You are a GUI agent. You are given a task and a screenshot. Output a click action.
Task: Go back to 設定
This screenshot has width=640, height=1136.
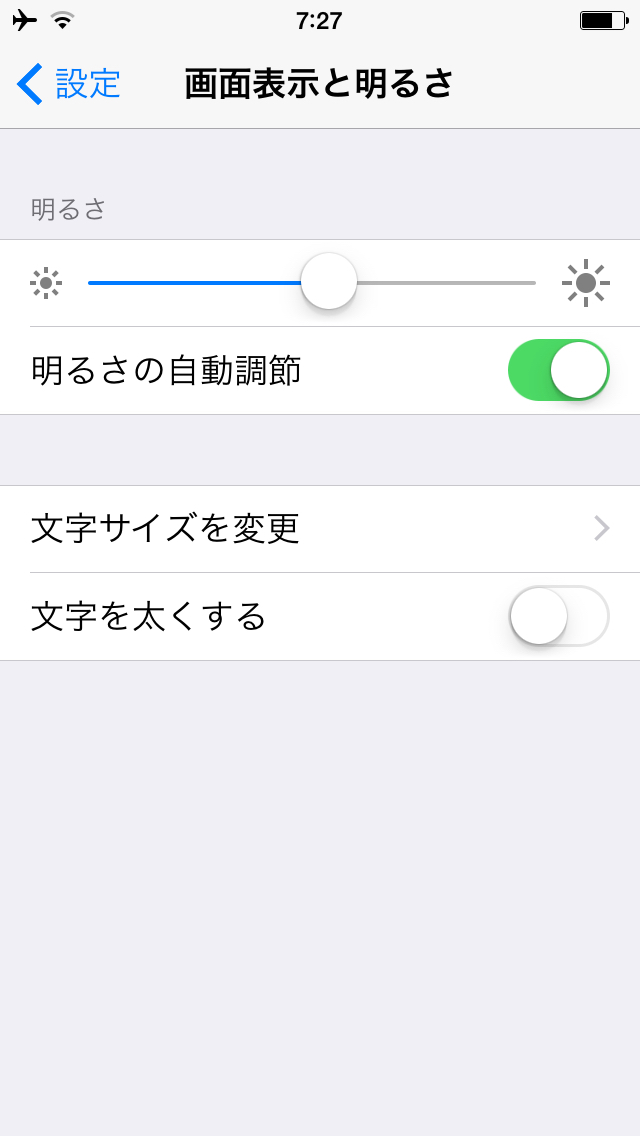[x=69, y=83]
